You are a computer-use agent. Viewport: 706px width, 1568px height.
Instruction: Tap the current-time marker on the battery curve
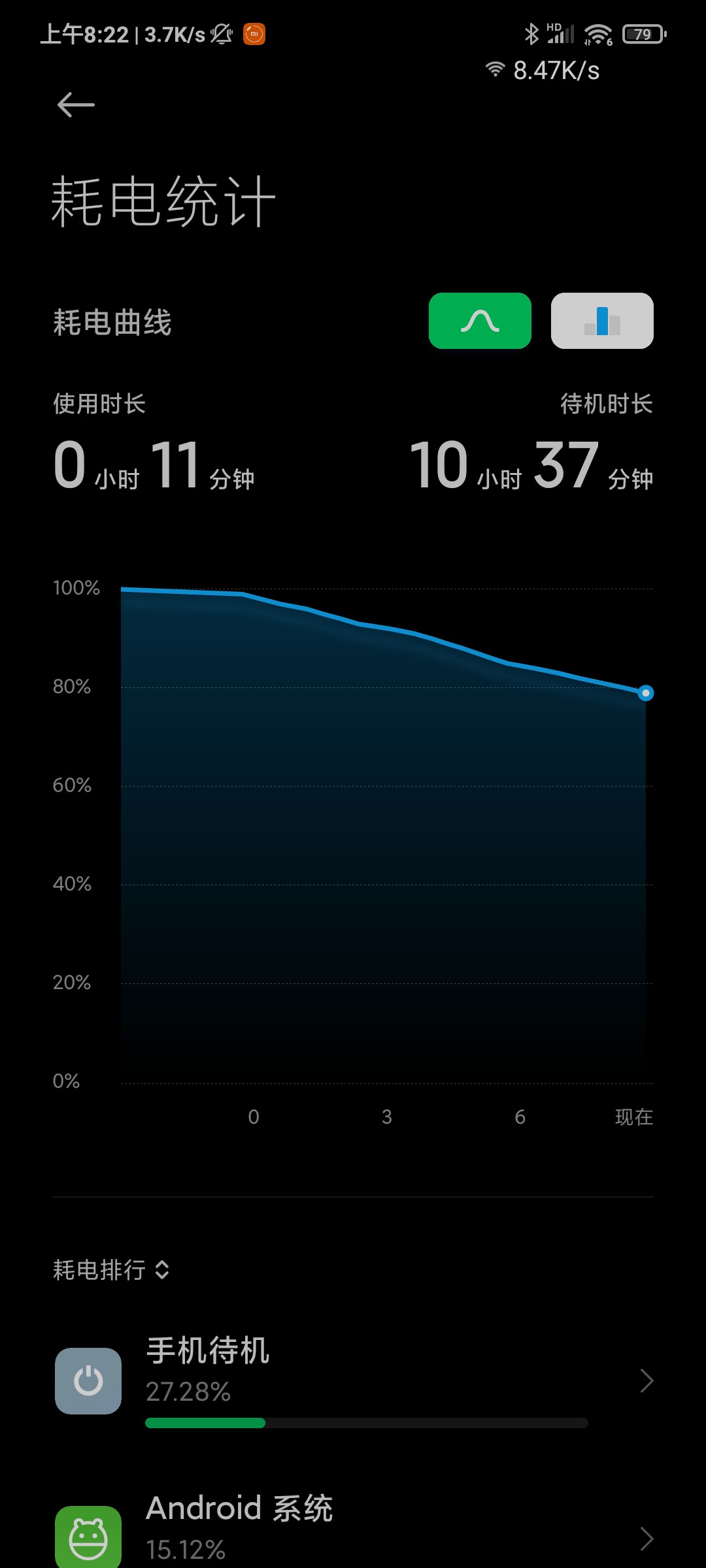tap(646, 693)
